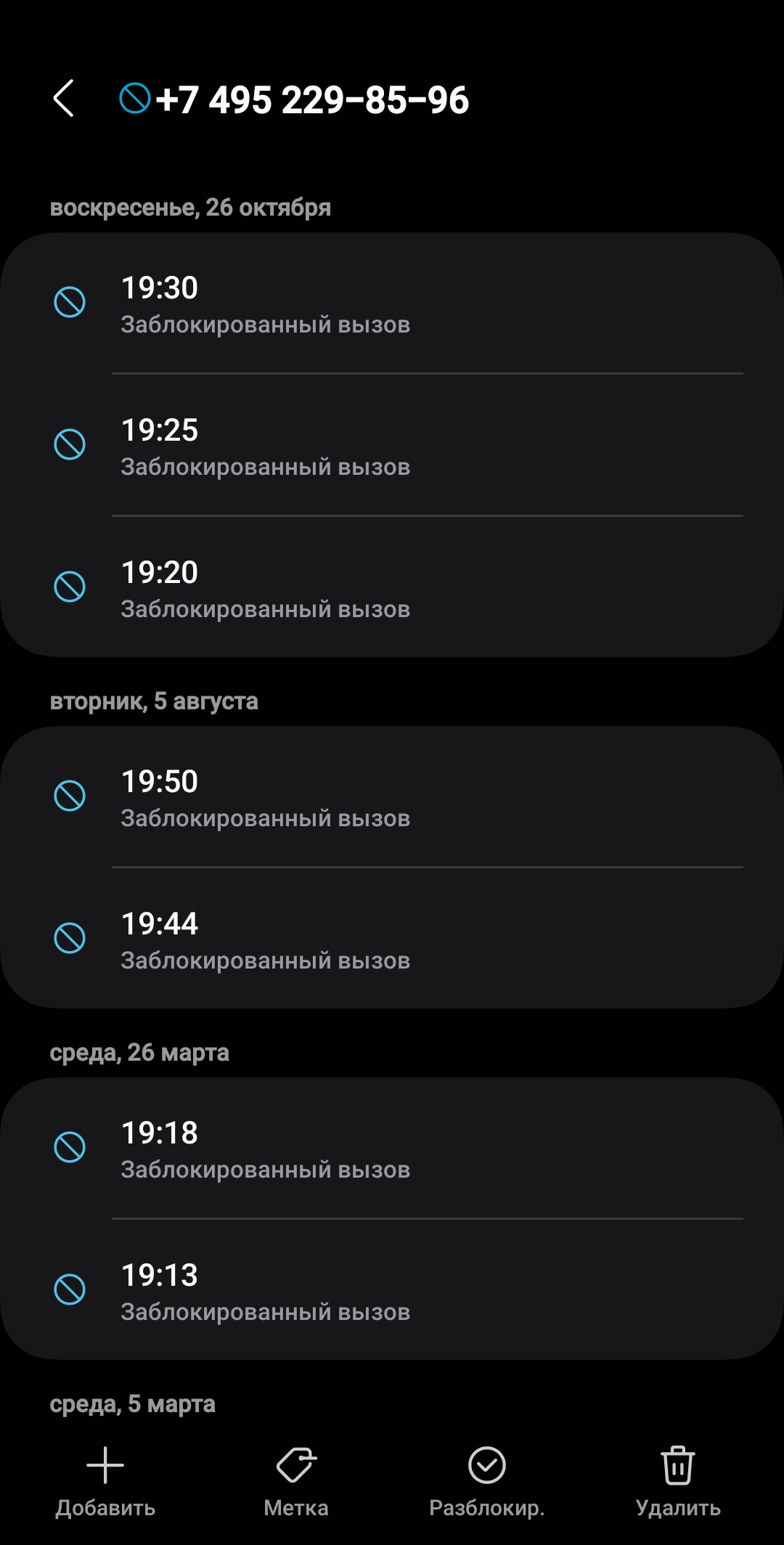Viewport: 784px width, 1545px height.
Task: Unblock the number with Разблокир.
Action: point(486,1481)
